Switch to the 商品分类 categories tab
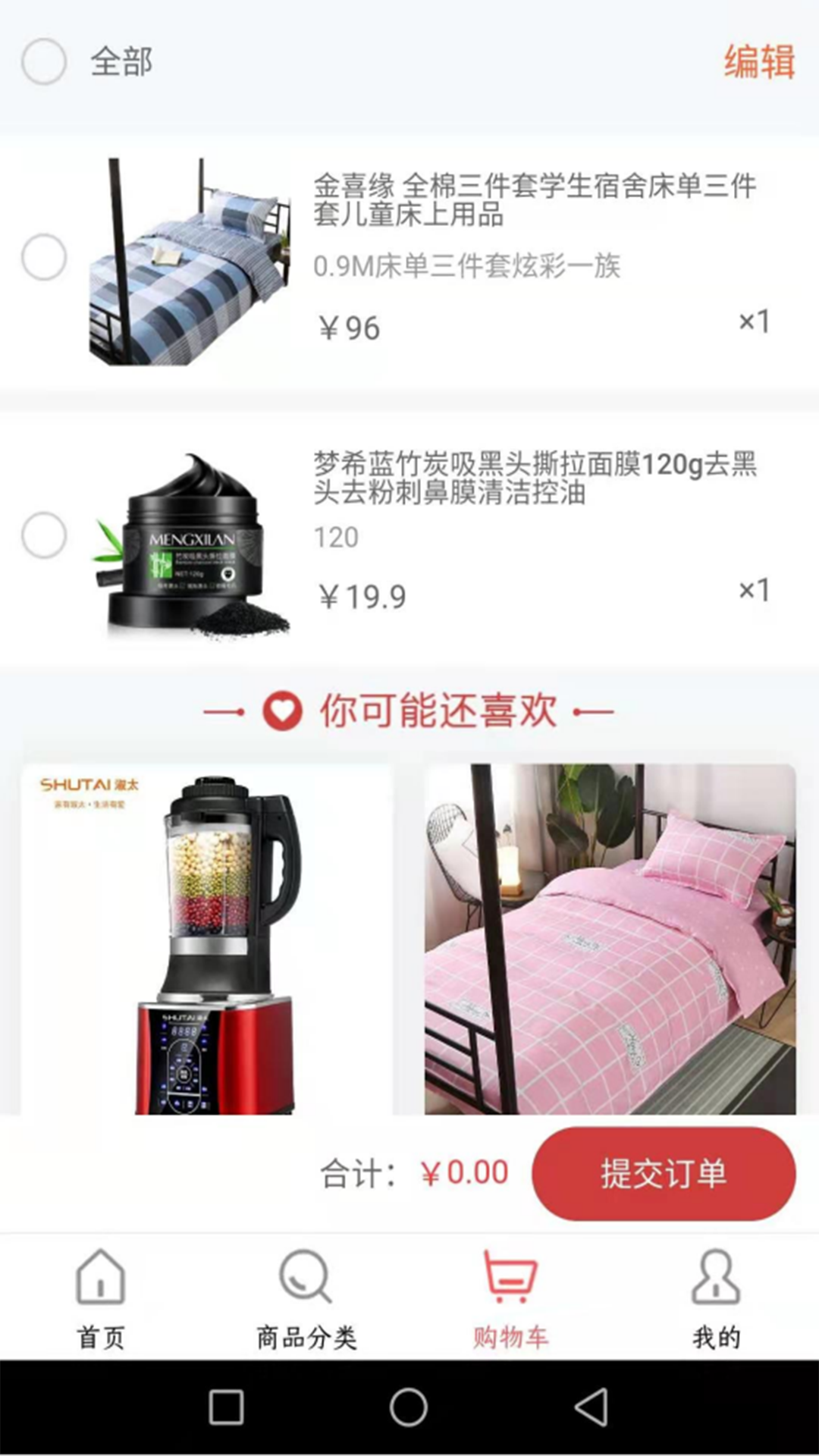 tap(306, 1298)
